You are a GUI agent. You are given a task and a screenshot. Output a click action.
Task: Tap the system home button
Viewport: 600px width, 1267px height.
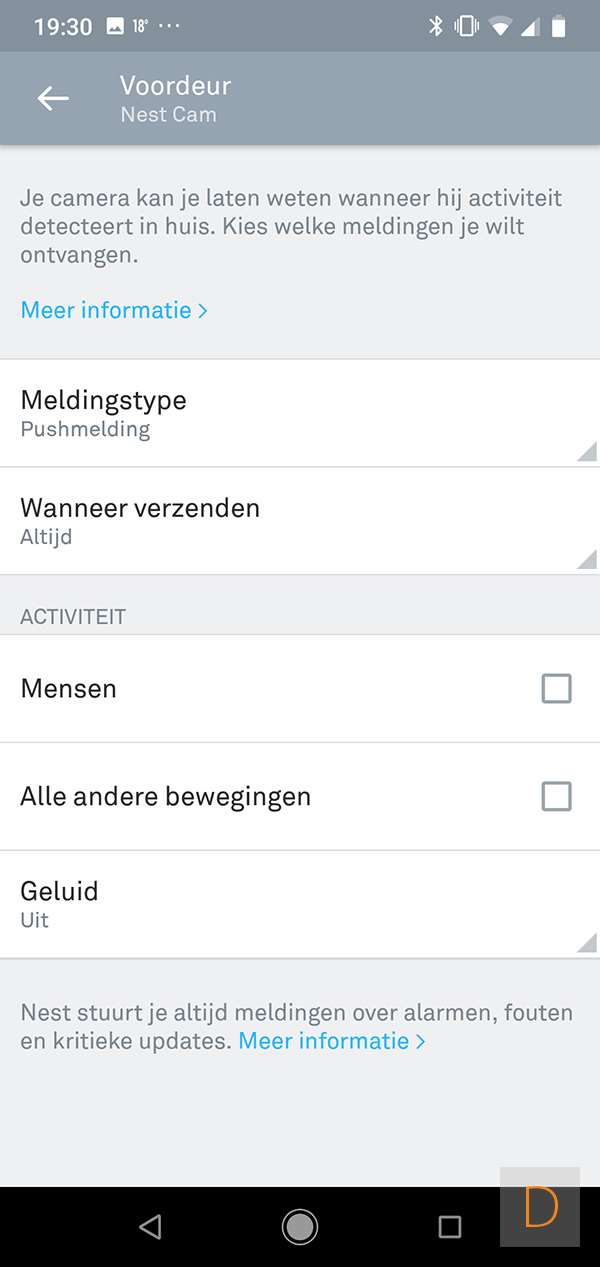coord(299,1226)
